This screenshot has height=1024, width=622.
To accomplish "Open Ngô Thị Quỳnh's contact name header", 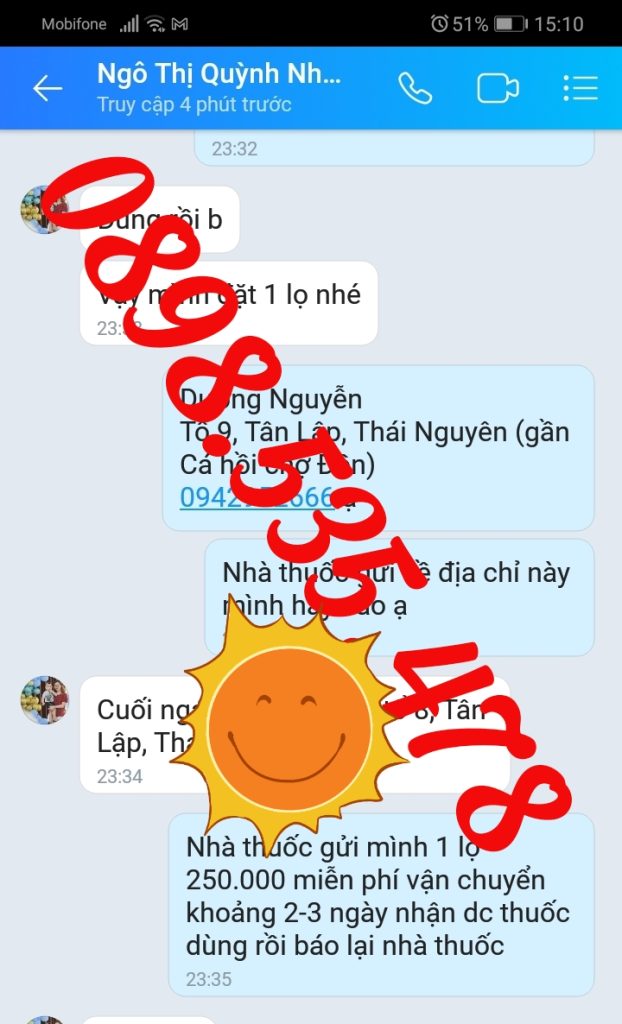I will click(220, 75).
